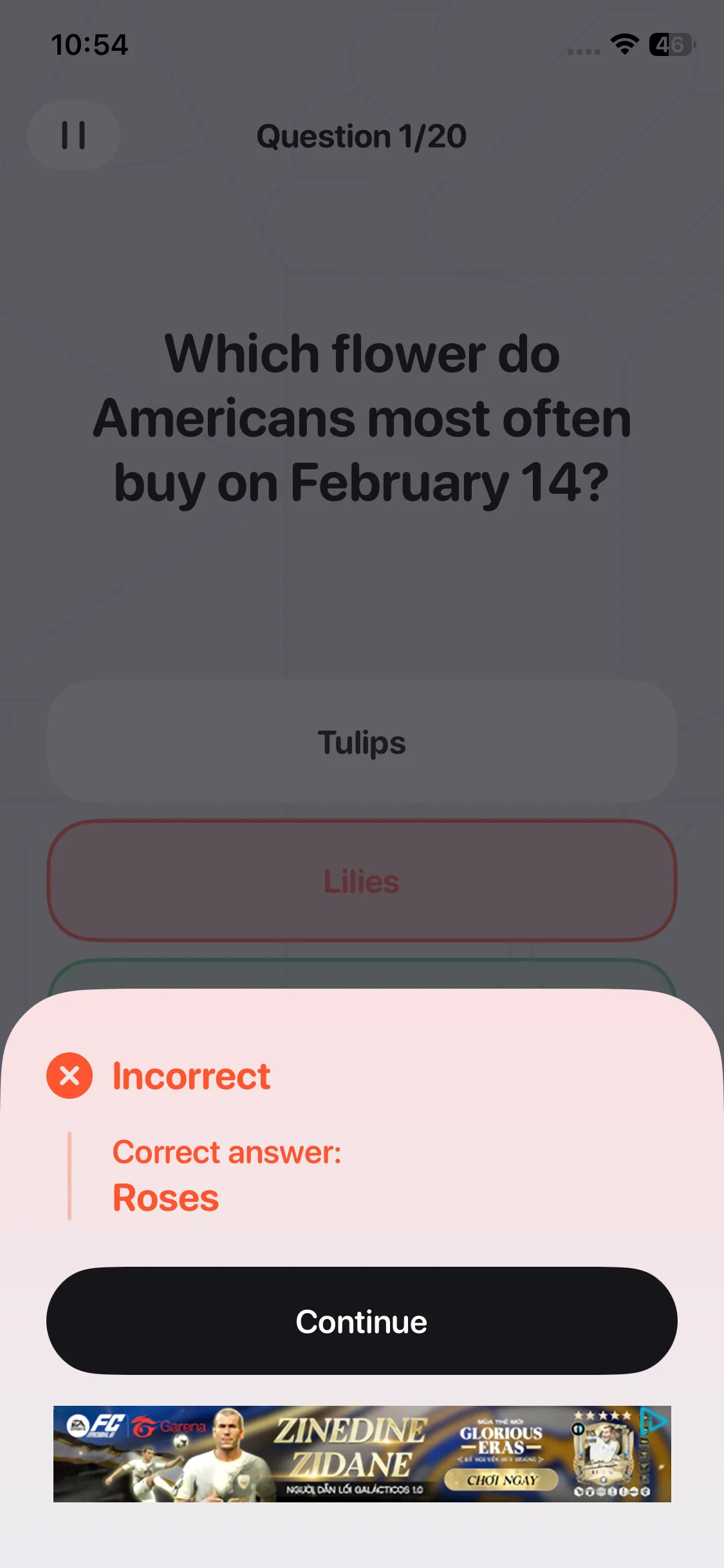Image resolution: width=724 pixels, height=1568 pixels.
Task: Continue to the next question
Action: tap(362, 1321)
